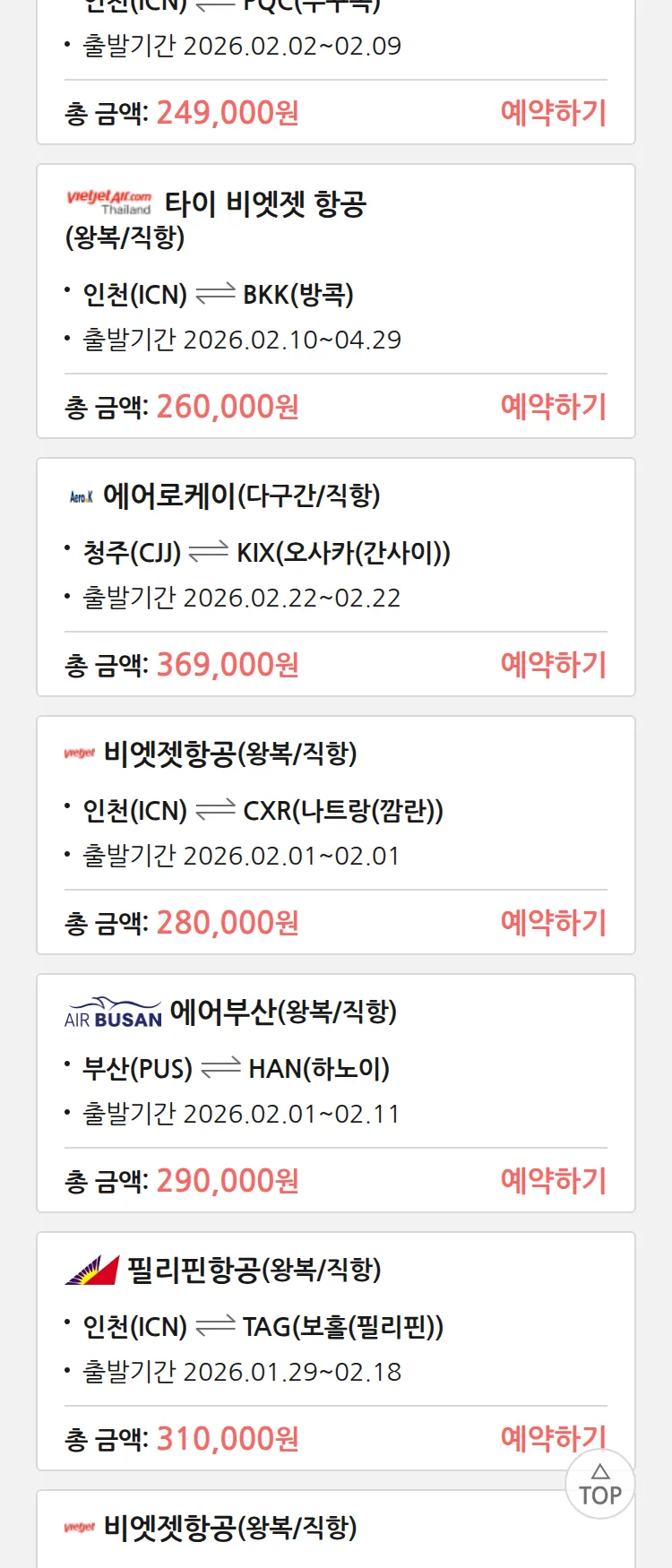Book the 비엣젯항공 나트랑 280,000원 flight

[x=553, y=923]
